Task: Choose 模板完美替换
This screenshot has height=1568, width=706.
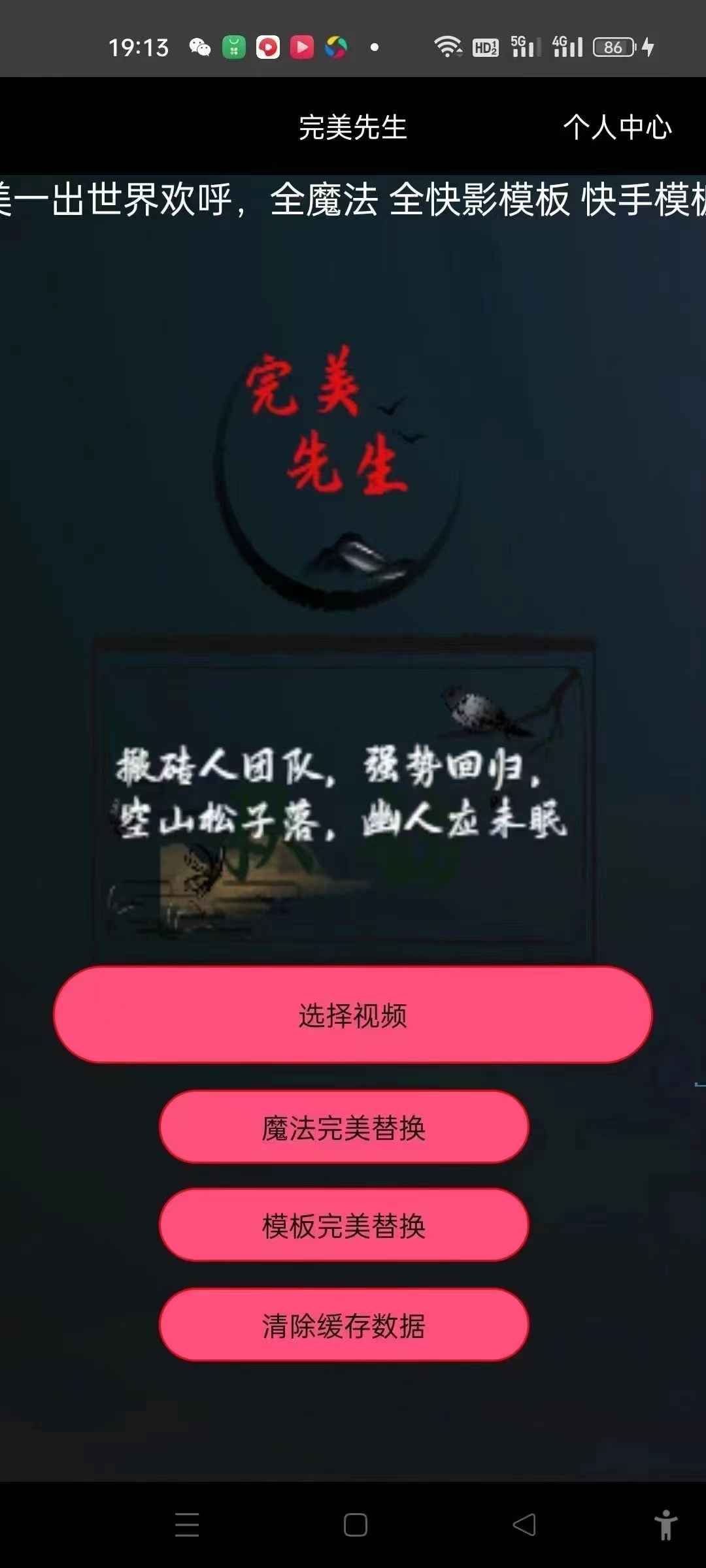Action: 344,1226
